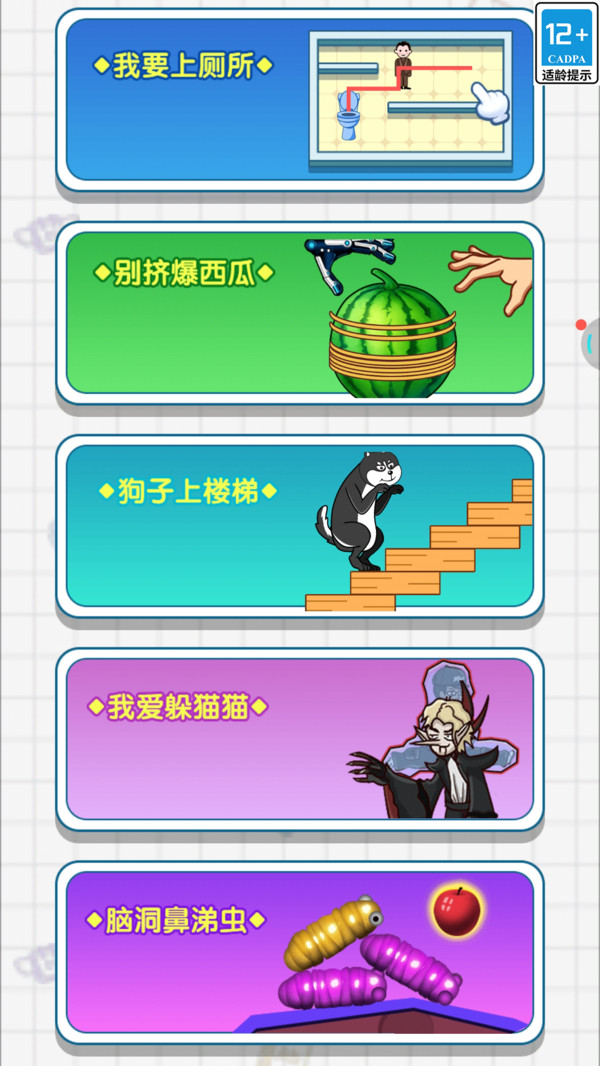Screen dimensions: 600x1066
Task: Start the 脑洞鼻涕虫 game
Action: pyautogui.click(x=300, y=952)
